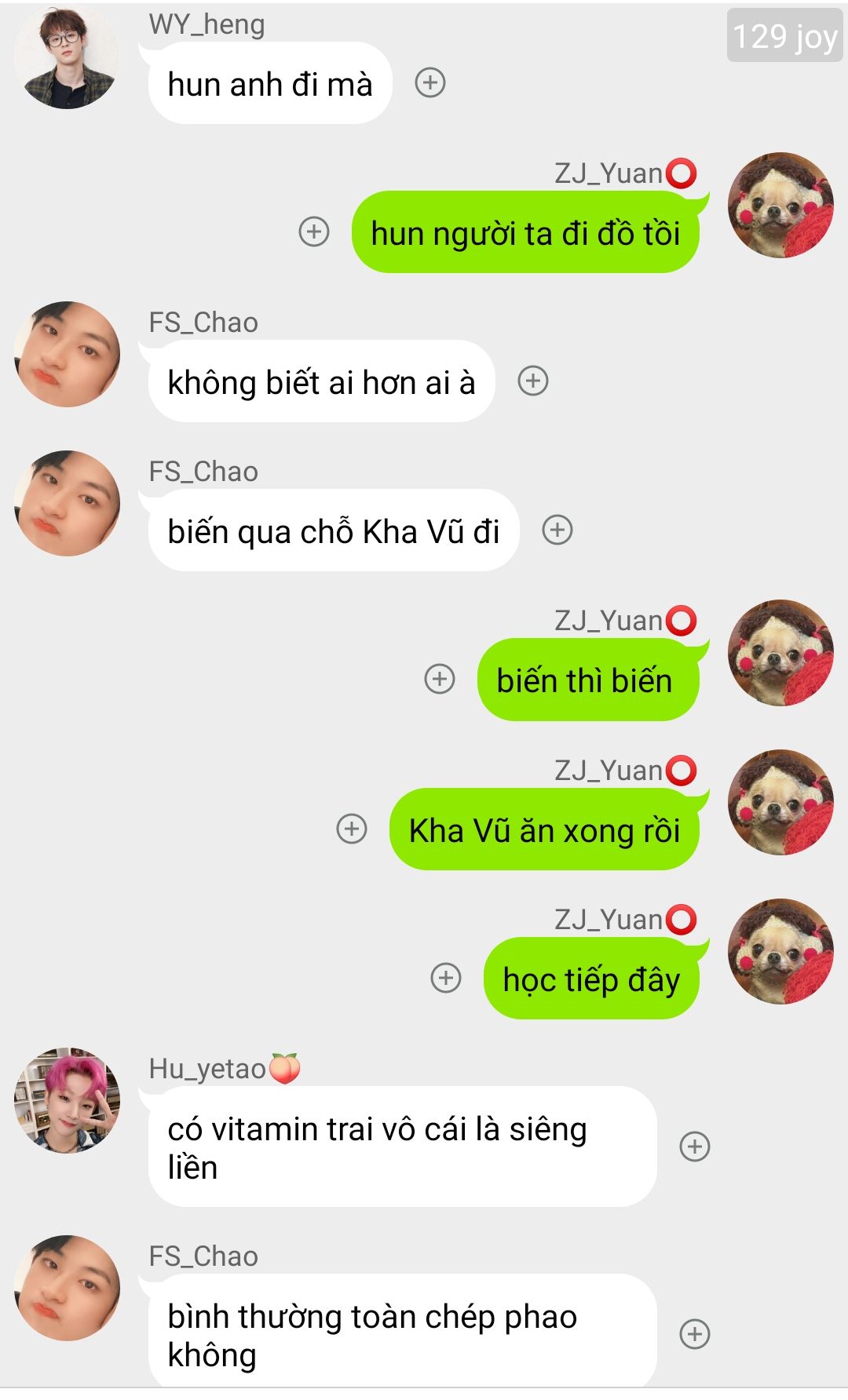Open plus options for "biến thì biến"
Viewport: 848px width, 1400px height.
[440, 679]
